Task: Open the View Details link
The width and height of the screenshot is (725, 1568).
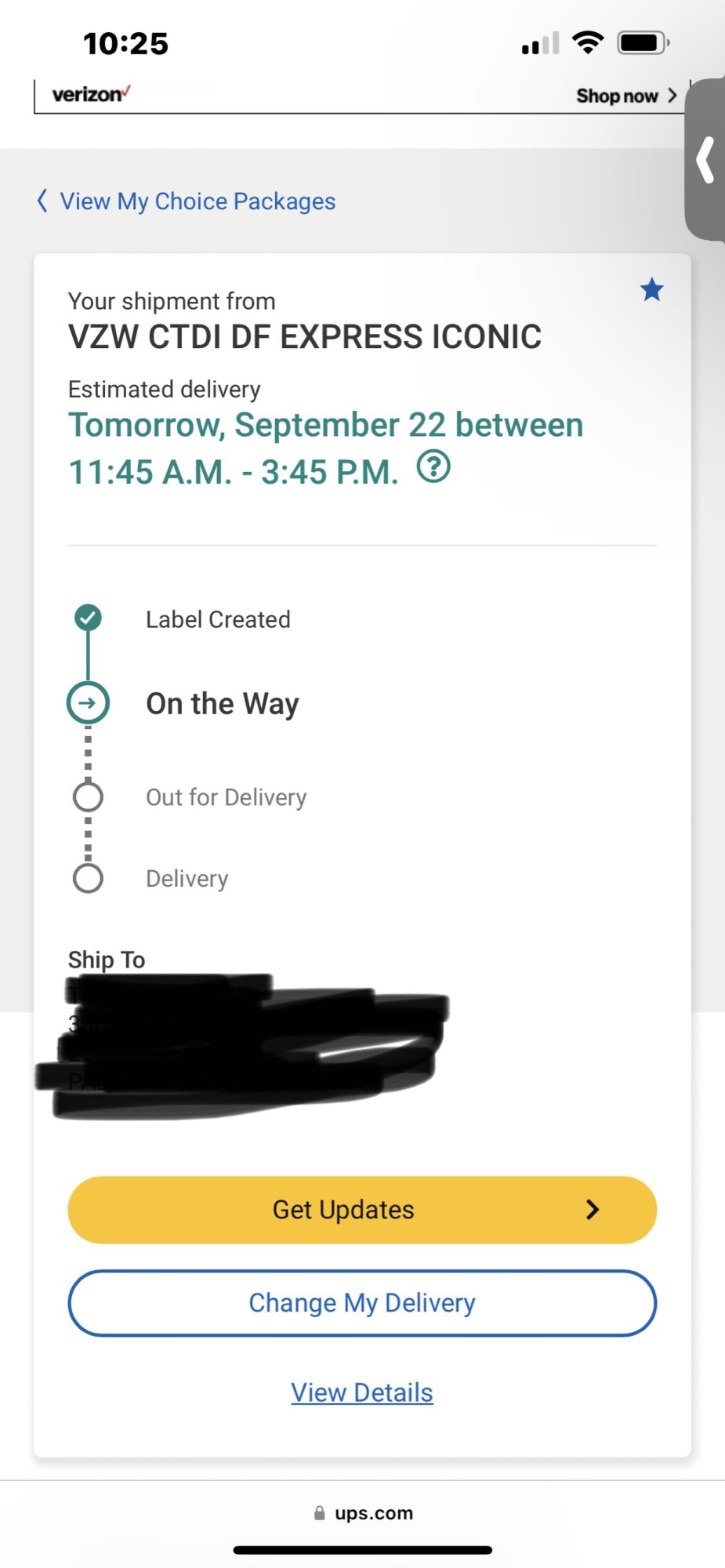Action: [x=362, y=1392]
